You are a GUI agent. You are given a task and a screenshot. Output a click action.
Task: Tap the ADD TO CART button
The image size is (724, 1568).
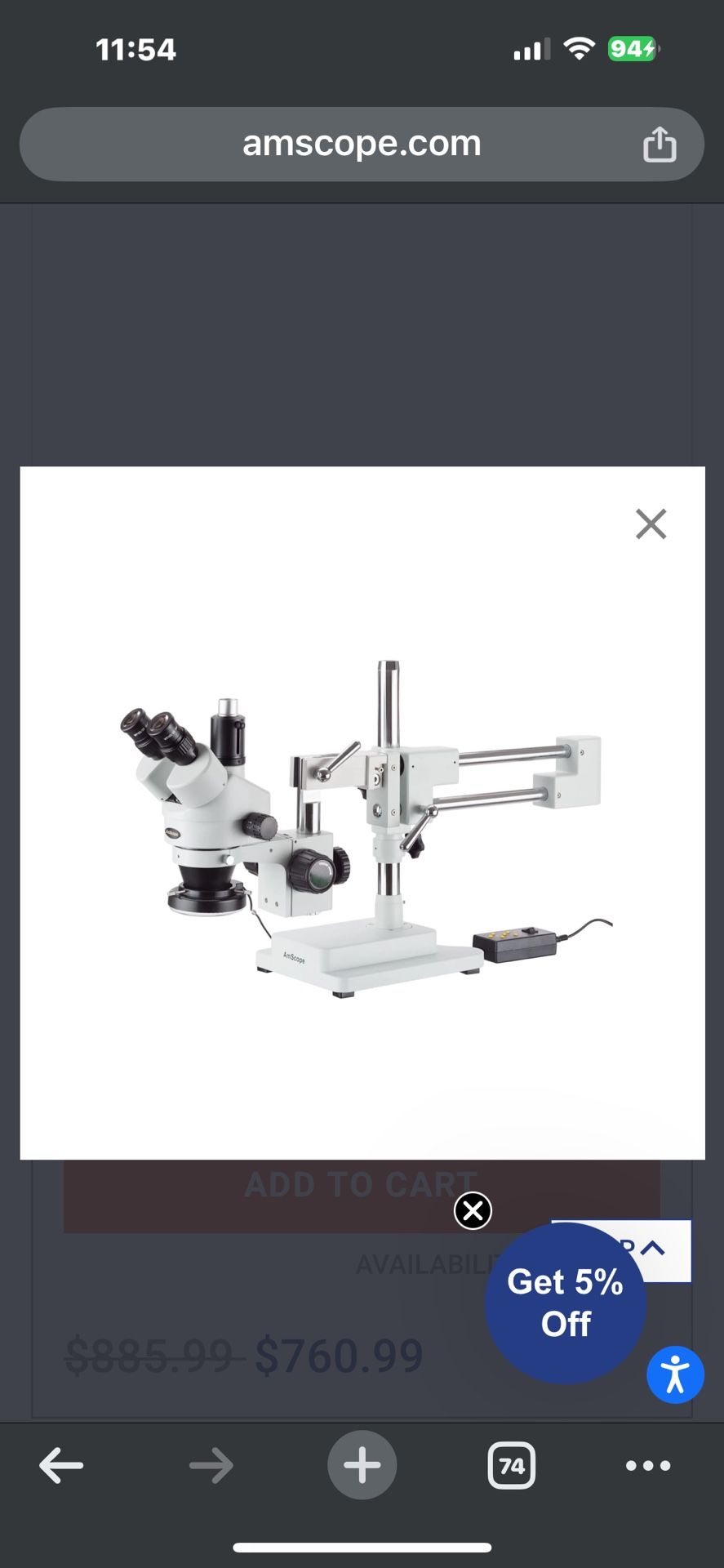coord(360,1185)
